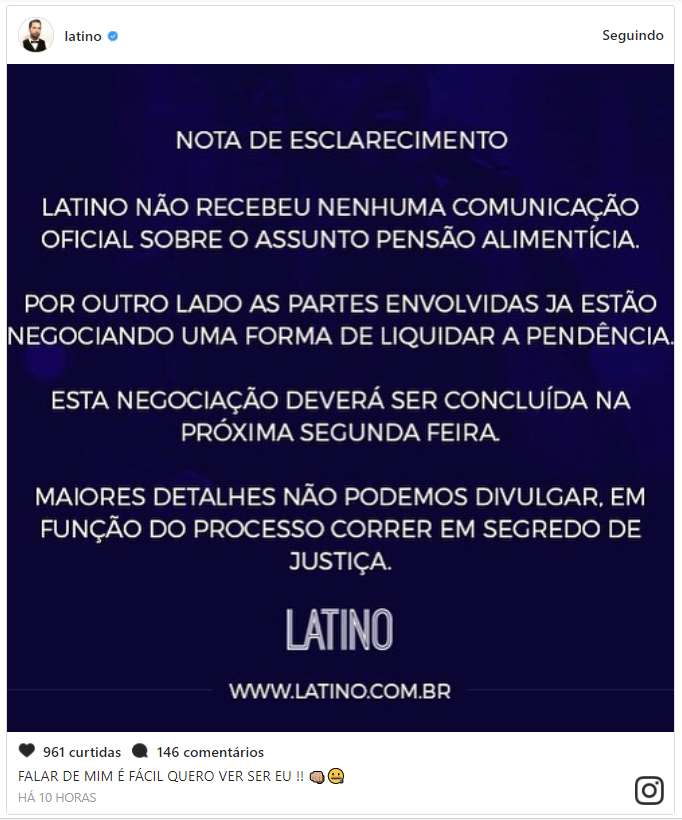Open the latino username link
682x820 pixels.
(82, 36)
